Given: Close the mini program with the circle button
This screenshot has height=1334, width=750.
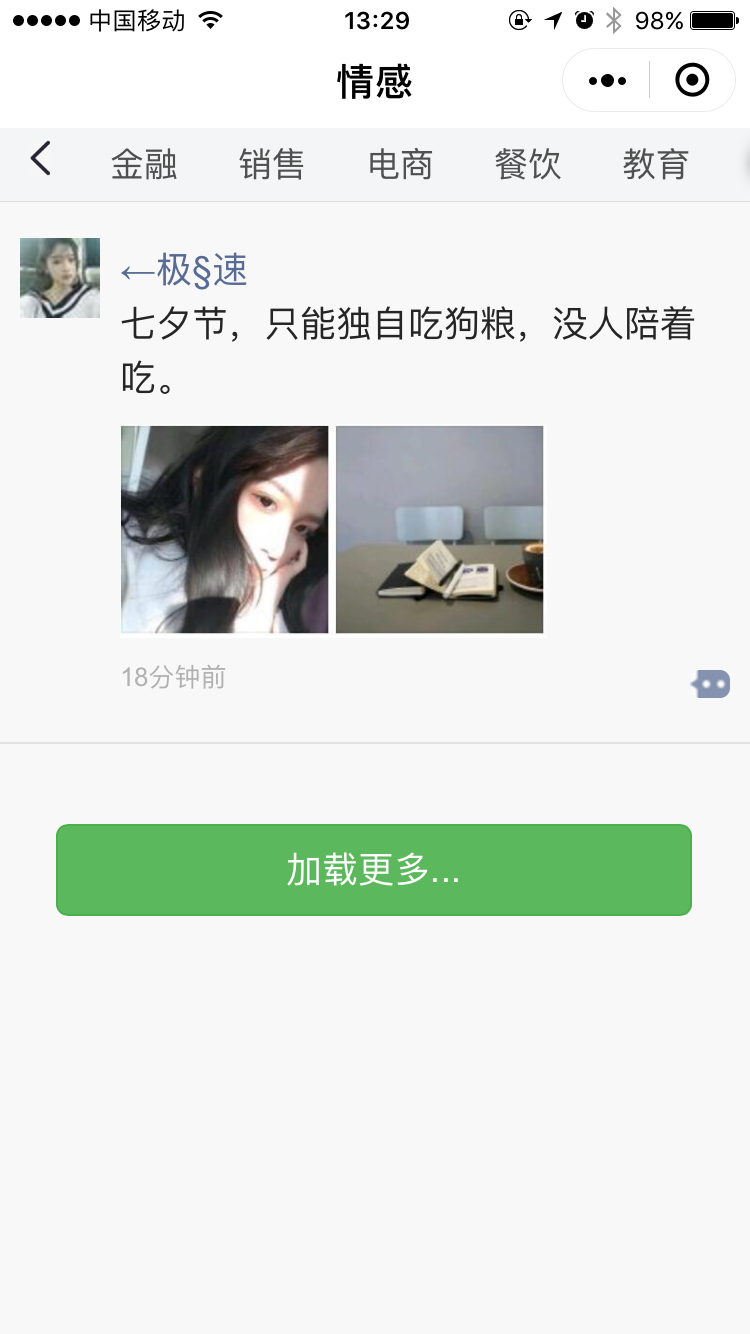Looking at the screenshot, I should point(692,80).
